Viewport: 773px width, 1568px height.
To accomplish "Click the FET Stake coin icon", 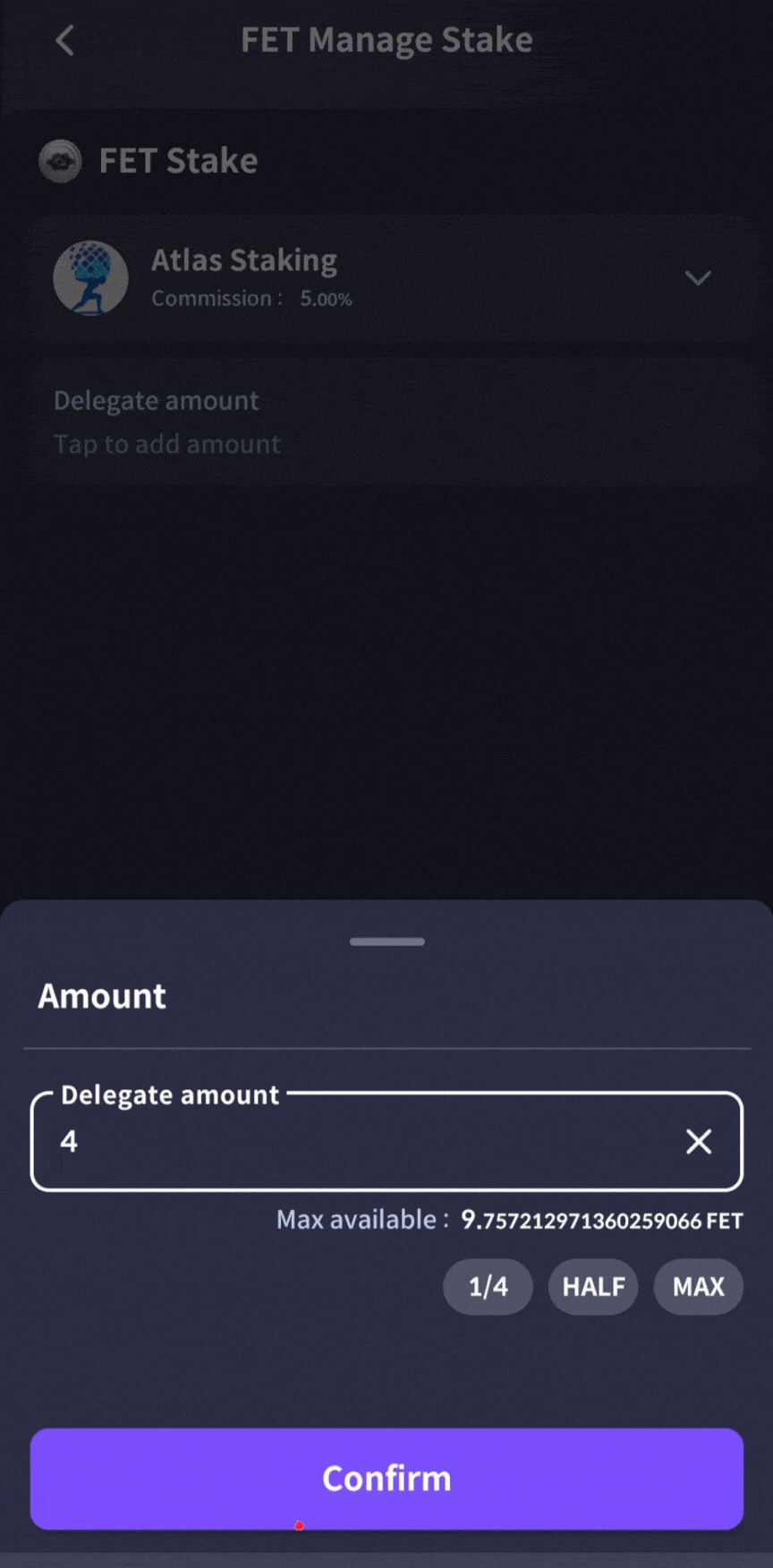I will (60, 161).
